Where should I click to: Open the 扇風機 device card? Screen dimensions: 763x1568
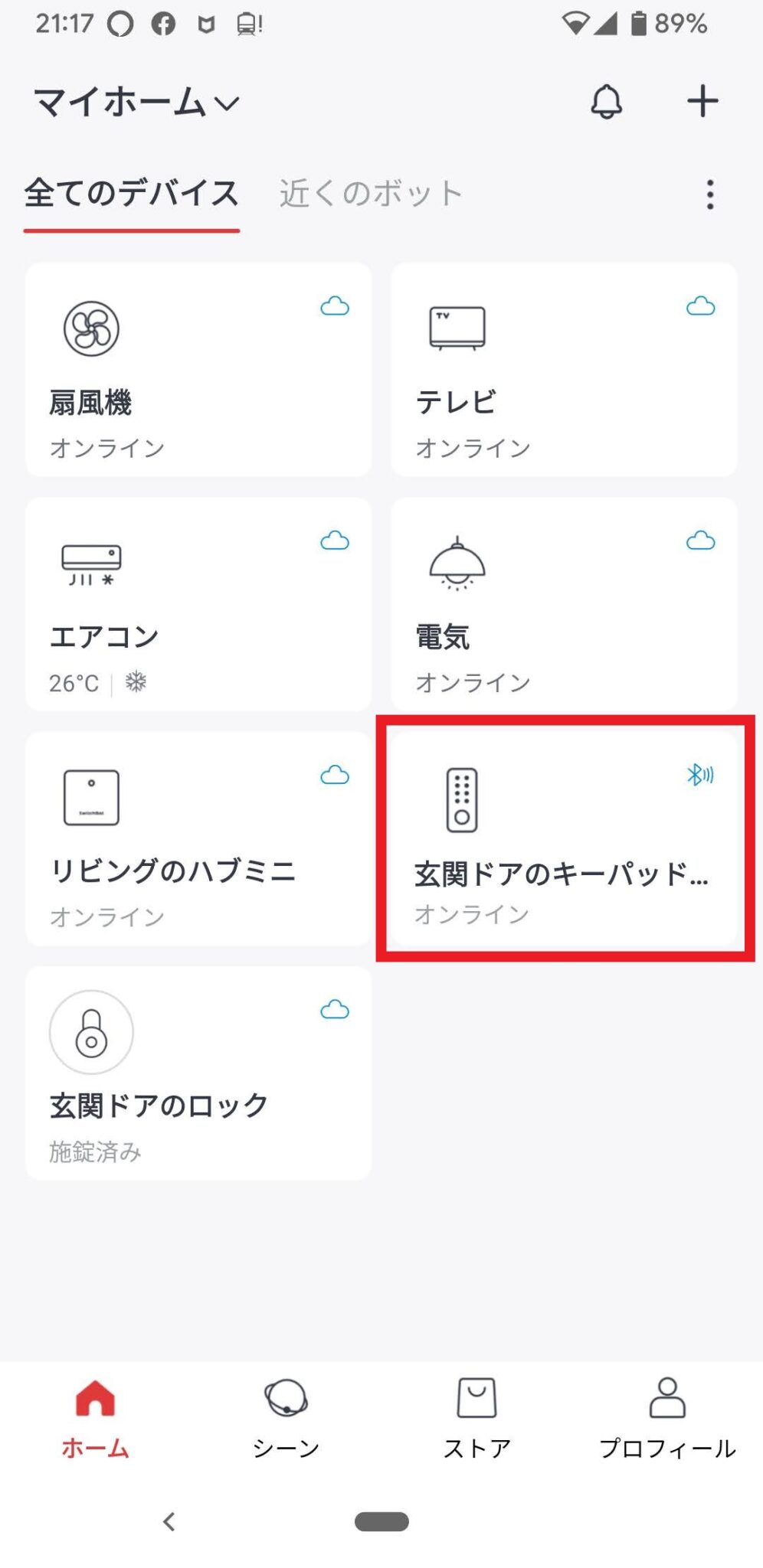[x=198, y=370]
